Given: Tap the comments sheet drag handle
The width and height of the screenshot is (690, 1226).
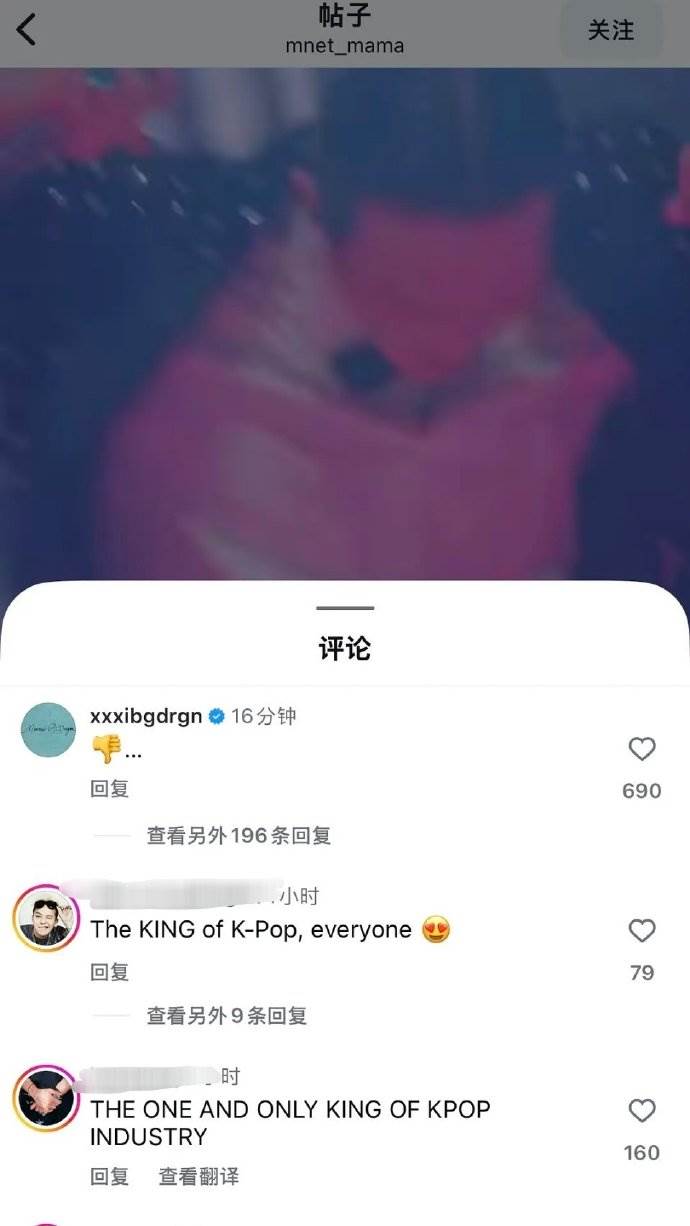Looking at the screenshot, I should 345,607.
